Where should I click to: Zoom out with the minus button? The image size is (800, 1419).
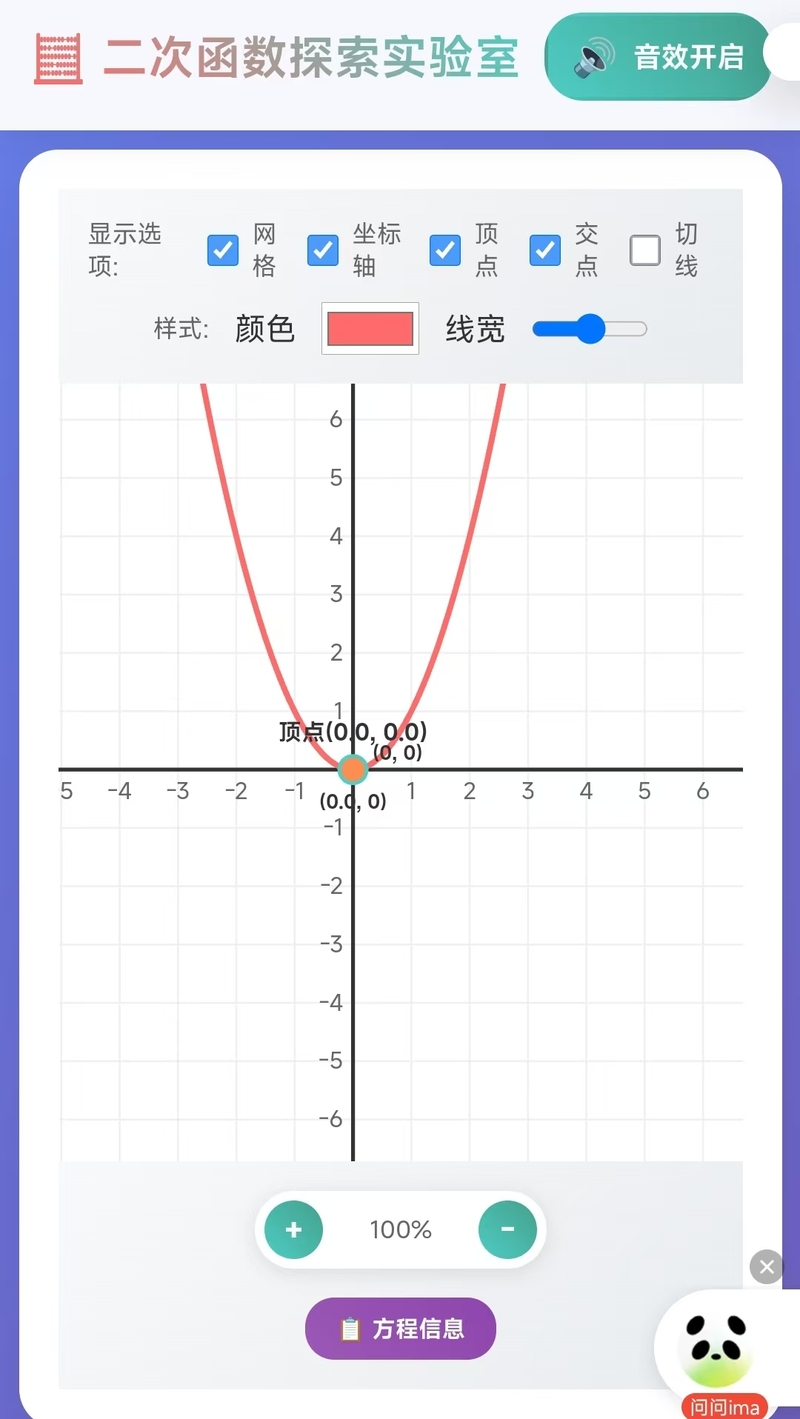507,1230
